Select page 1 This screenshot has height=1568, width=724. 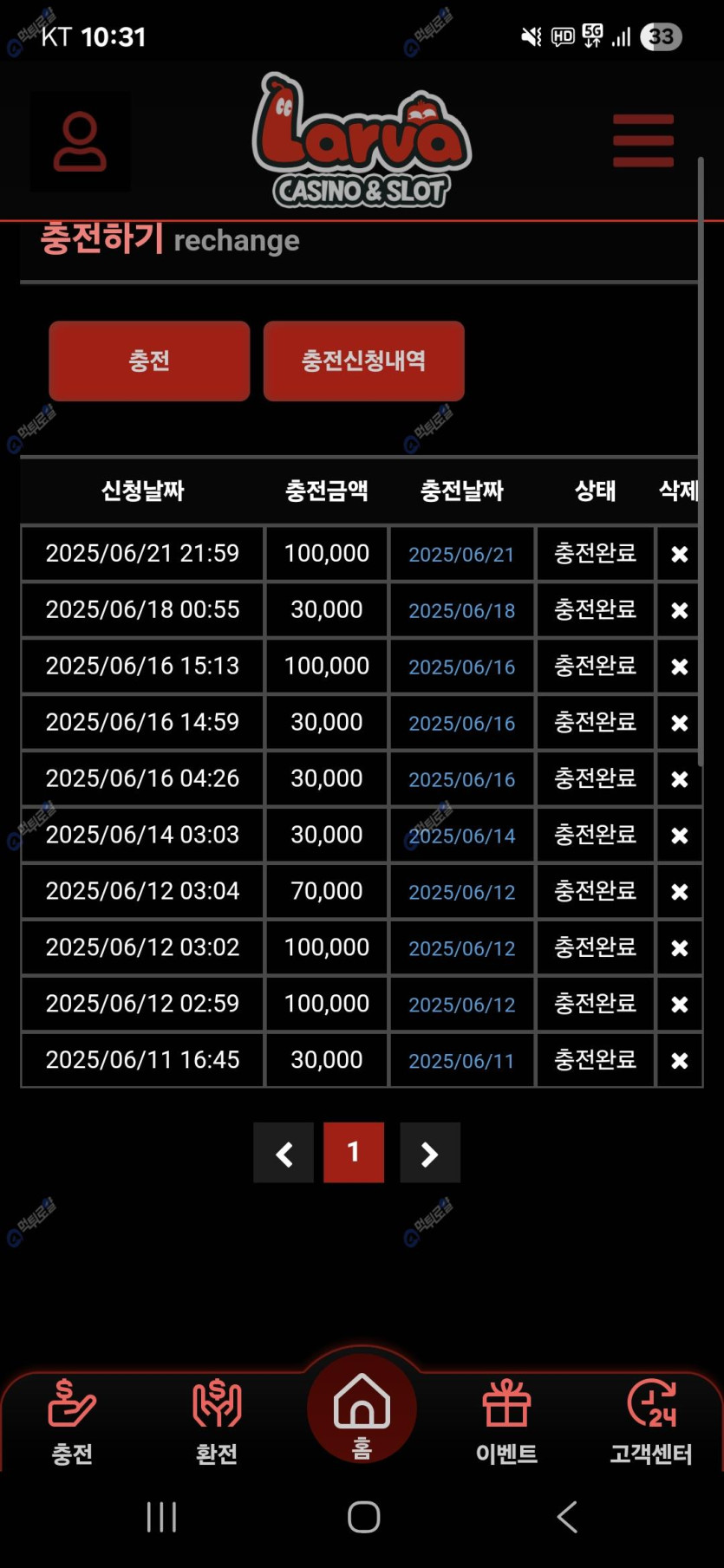[354, 1153]
